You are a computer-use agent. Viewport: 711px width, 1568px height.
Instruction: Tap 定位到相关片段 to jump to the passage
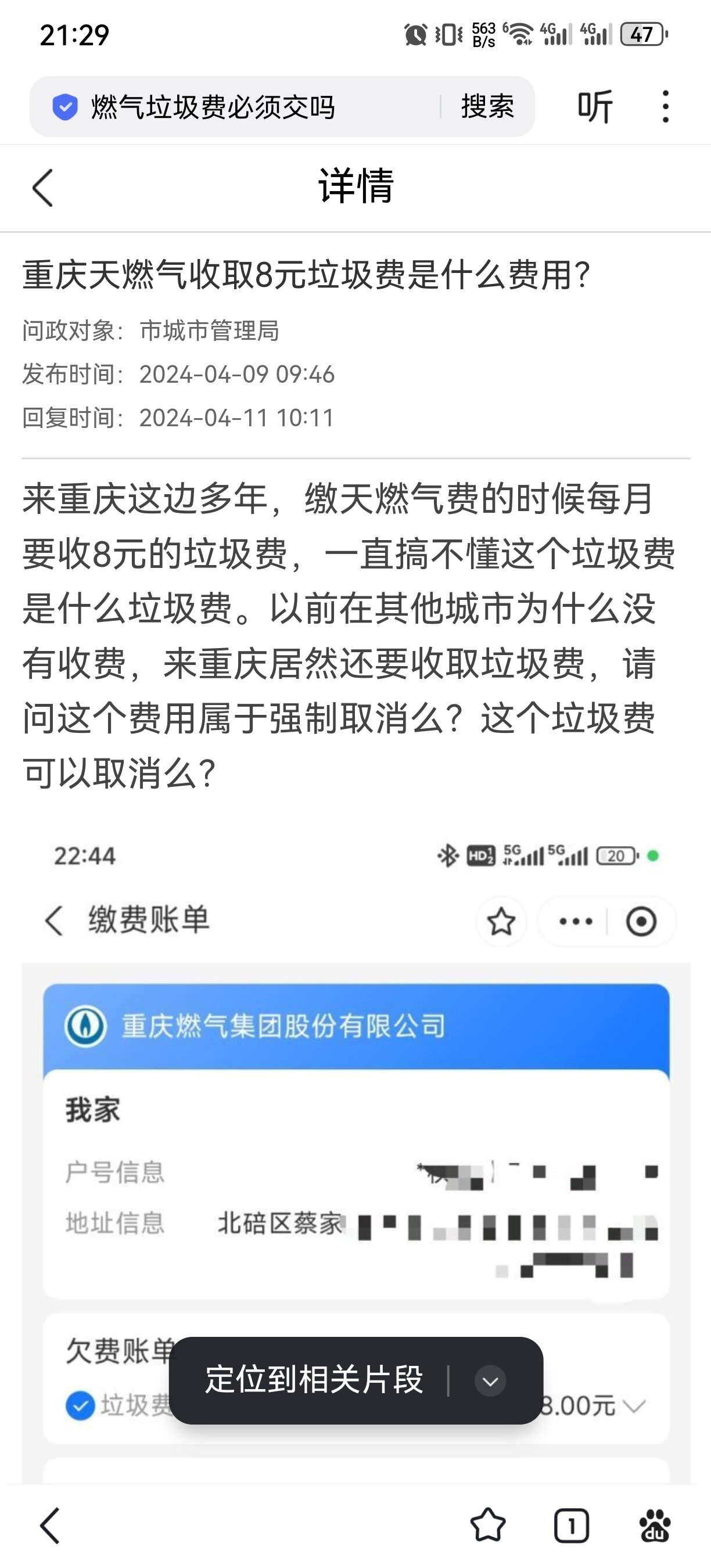314,1380
